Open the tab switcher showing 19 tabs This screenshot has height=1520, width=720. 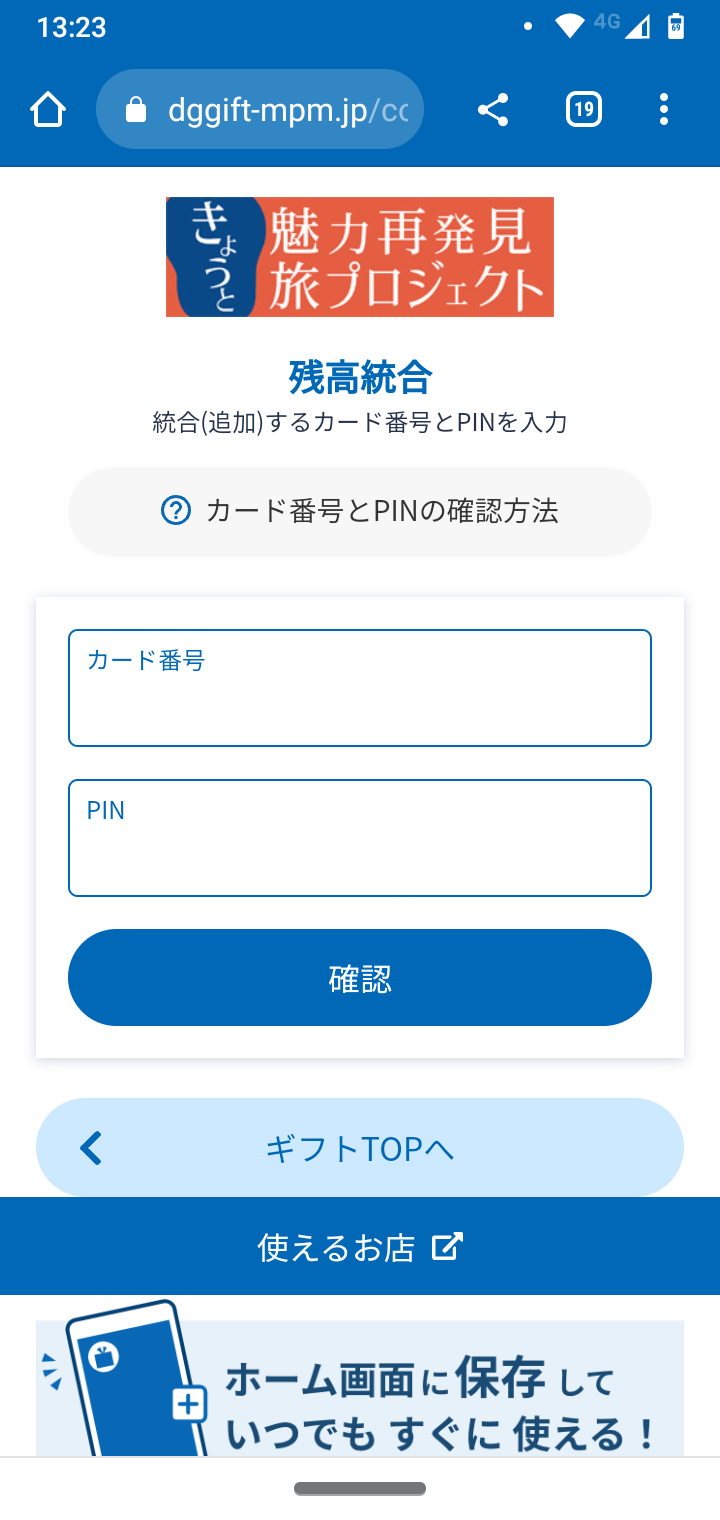583,109
